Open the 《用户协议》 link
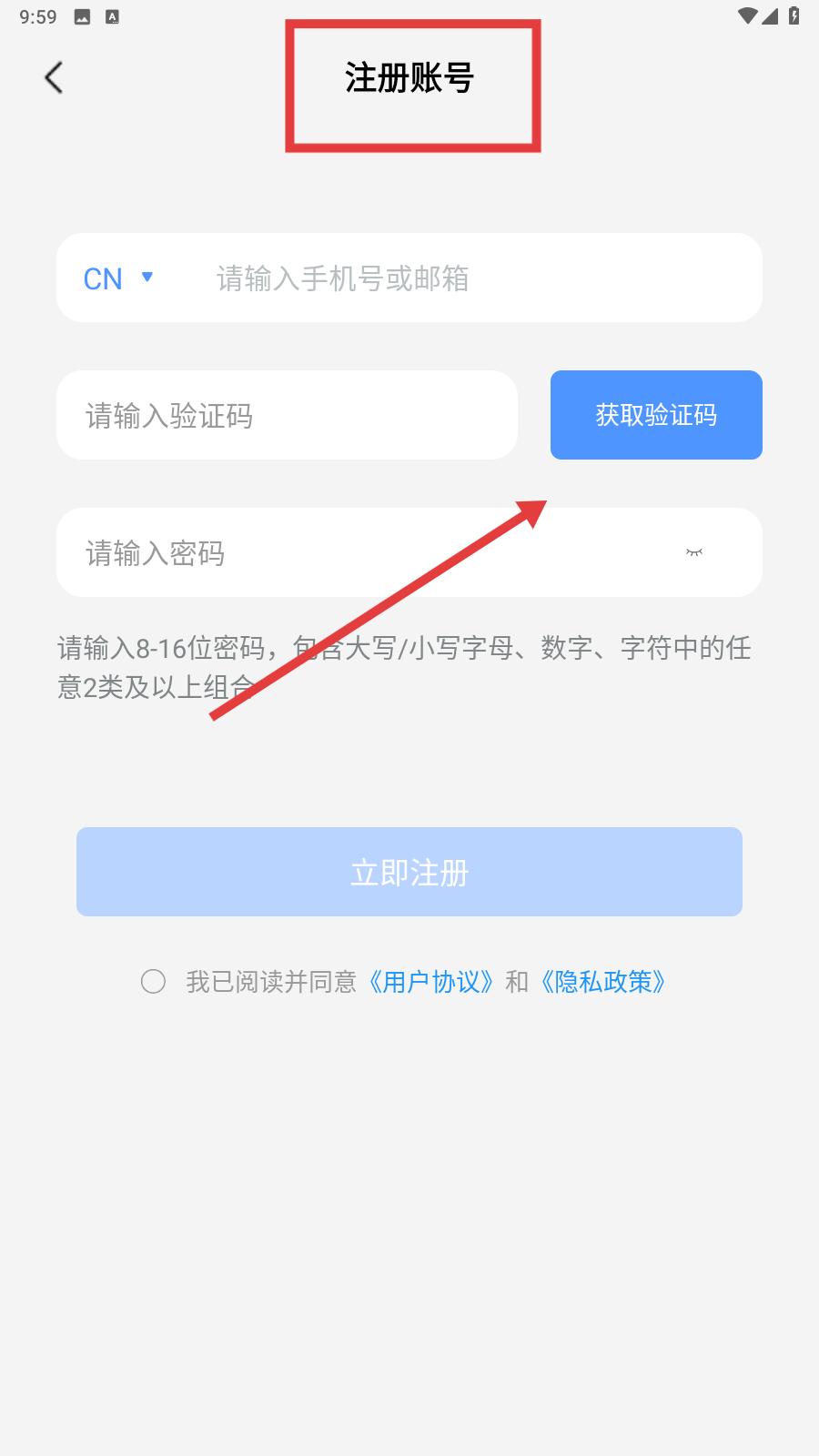Viewport: 819px width, 1456px height. [430, 982]
